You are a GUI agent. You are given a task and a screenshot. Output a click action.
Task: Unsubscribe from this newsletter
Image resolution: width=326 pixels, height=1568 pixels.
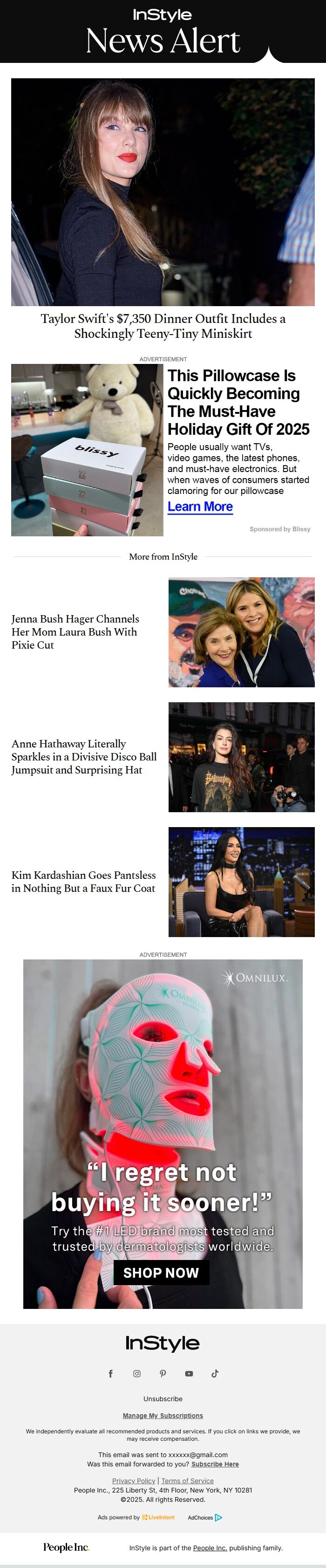click(x=163, y=1399)
